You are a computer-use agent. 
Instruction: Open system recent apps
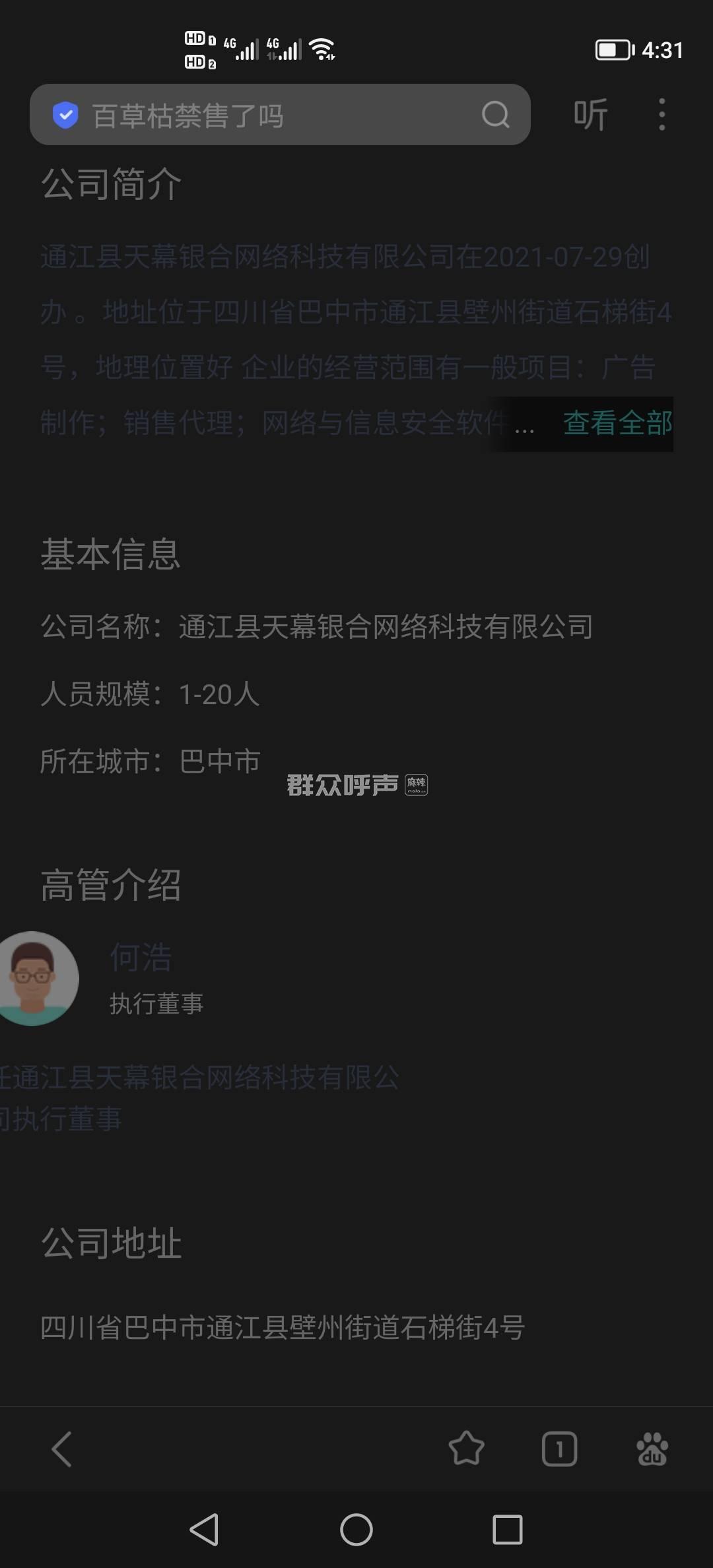point(507,1530)
